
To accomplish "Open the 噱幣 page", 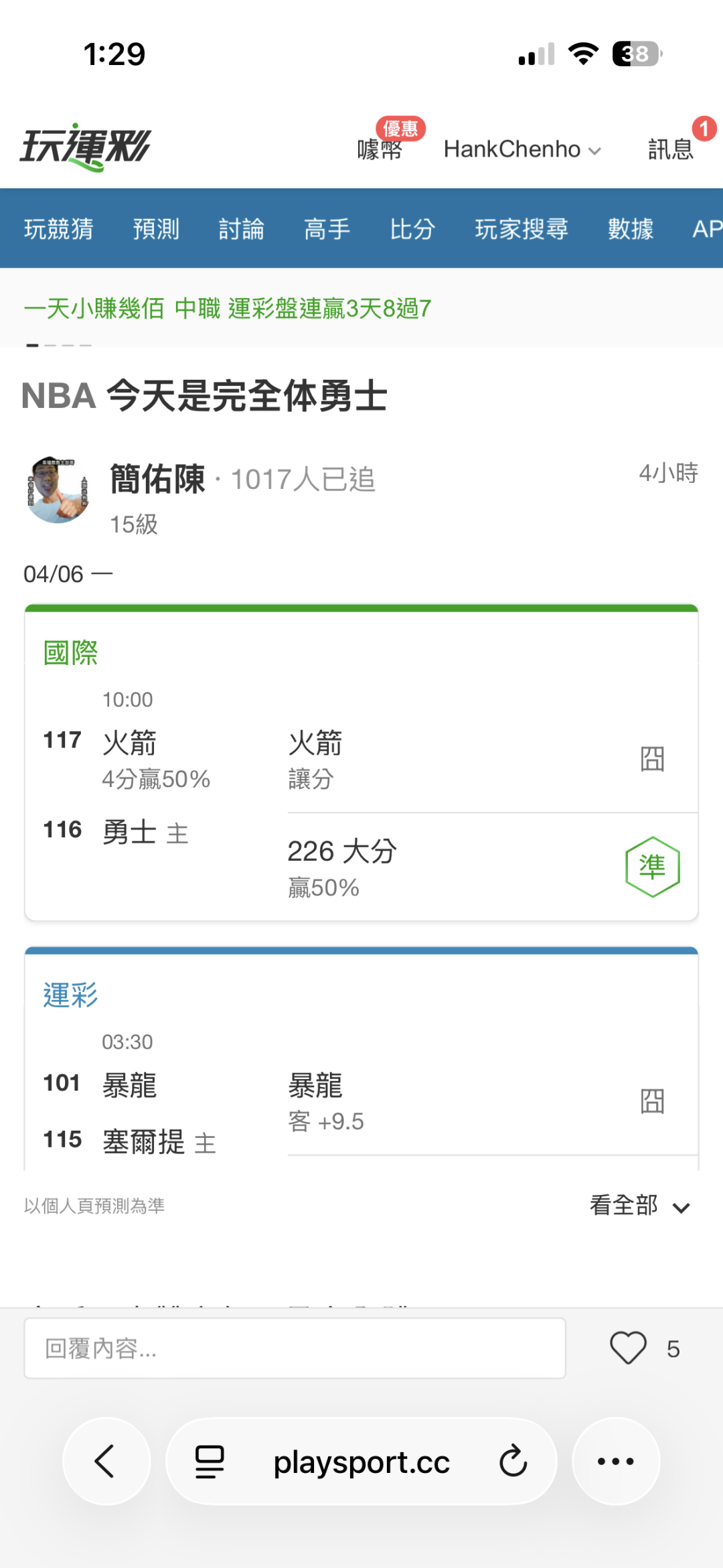I will tap(380, 149).
